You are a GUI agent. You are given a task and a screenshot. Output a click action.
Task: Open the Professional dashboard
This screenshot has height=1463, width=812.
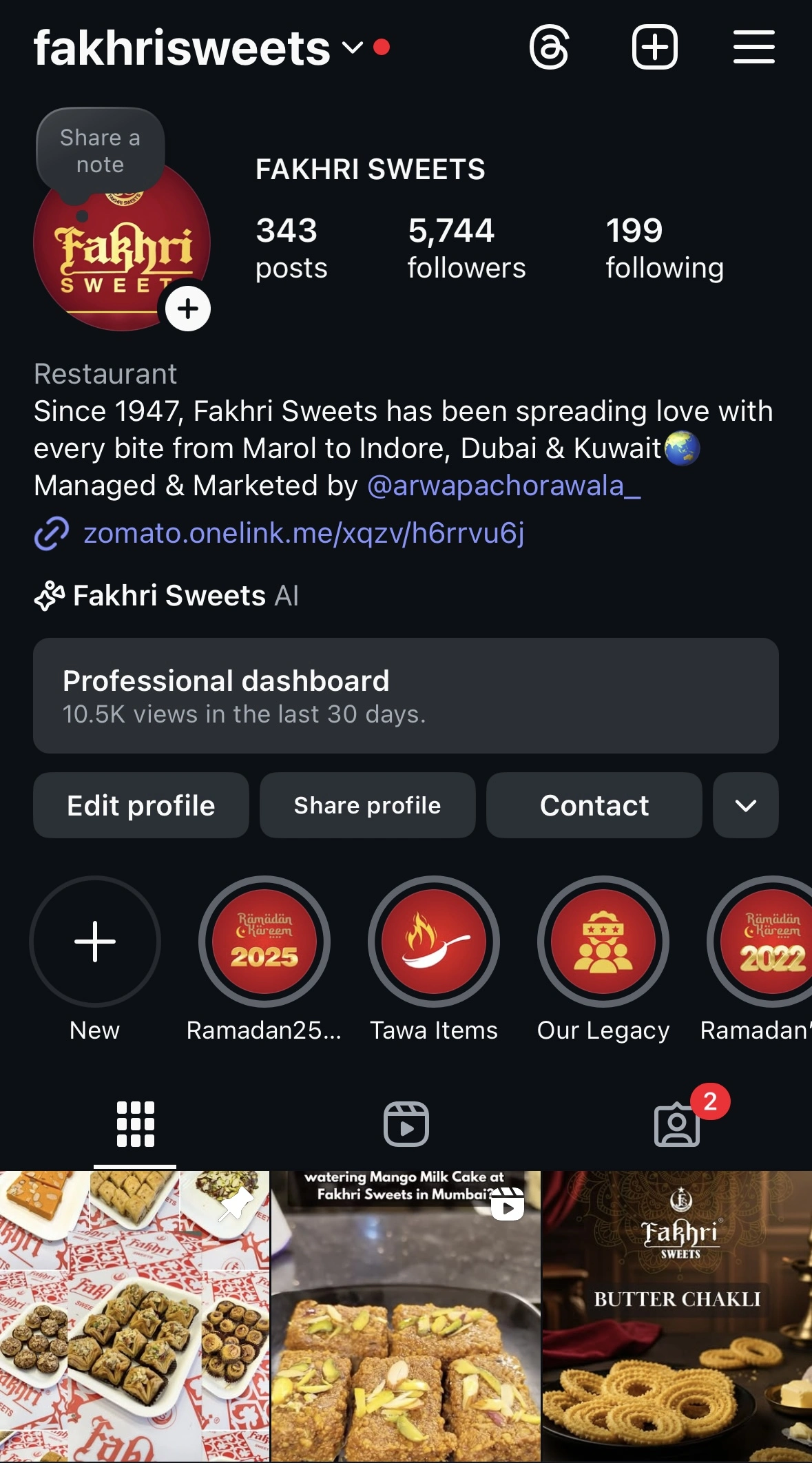406,695
